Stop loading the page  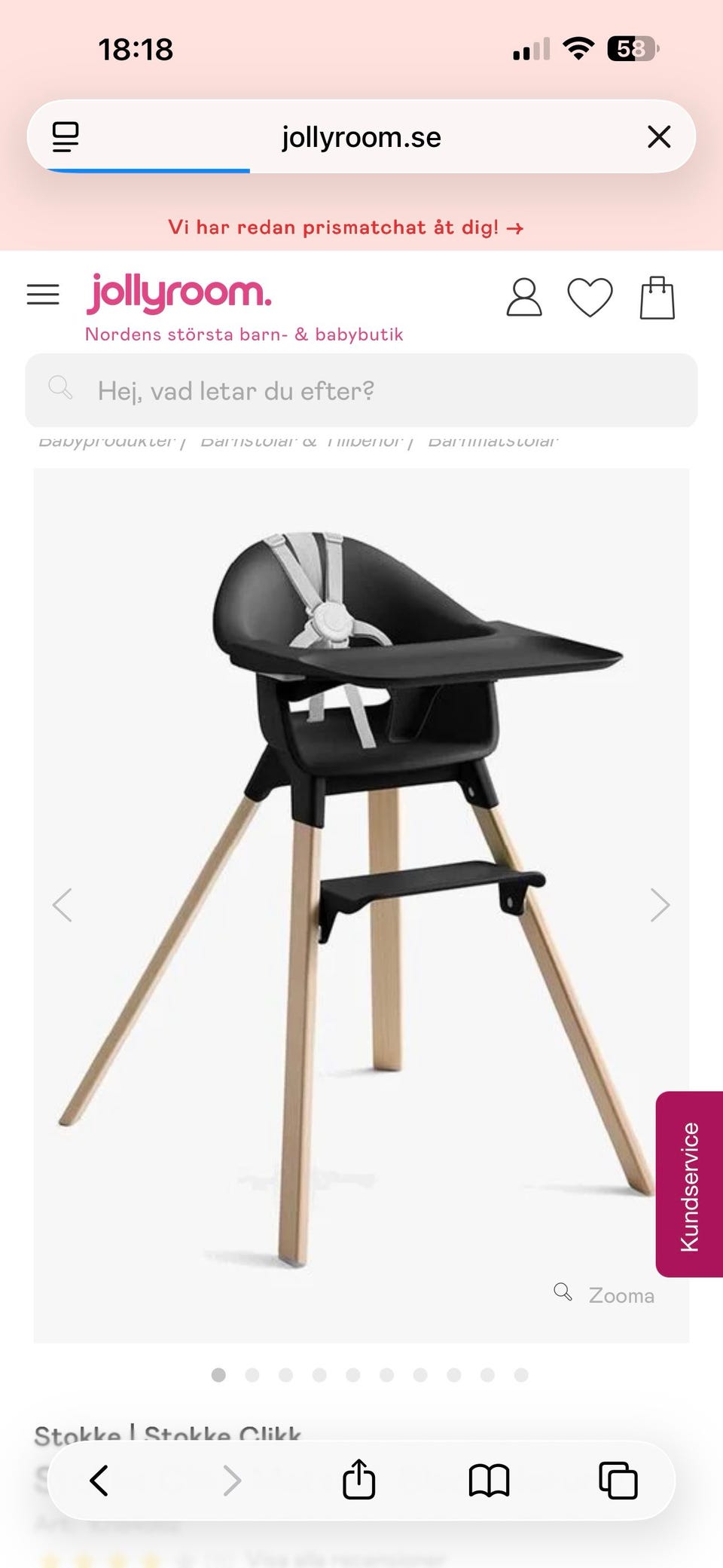(659, 137)
